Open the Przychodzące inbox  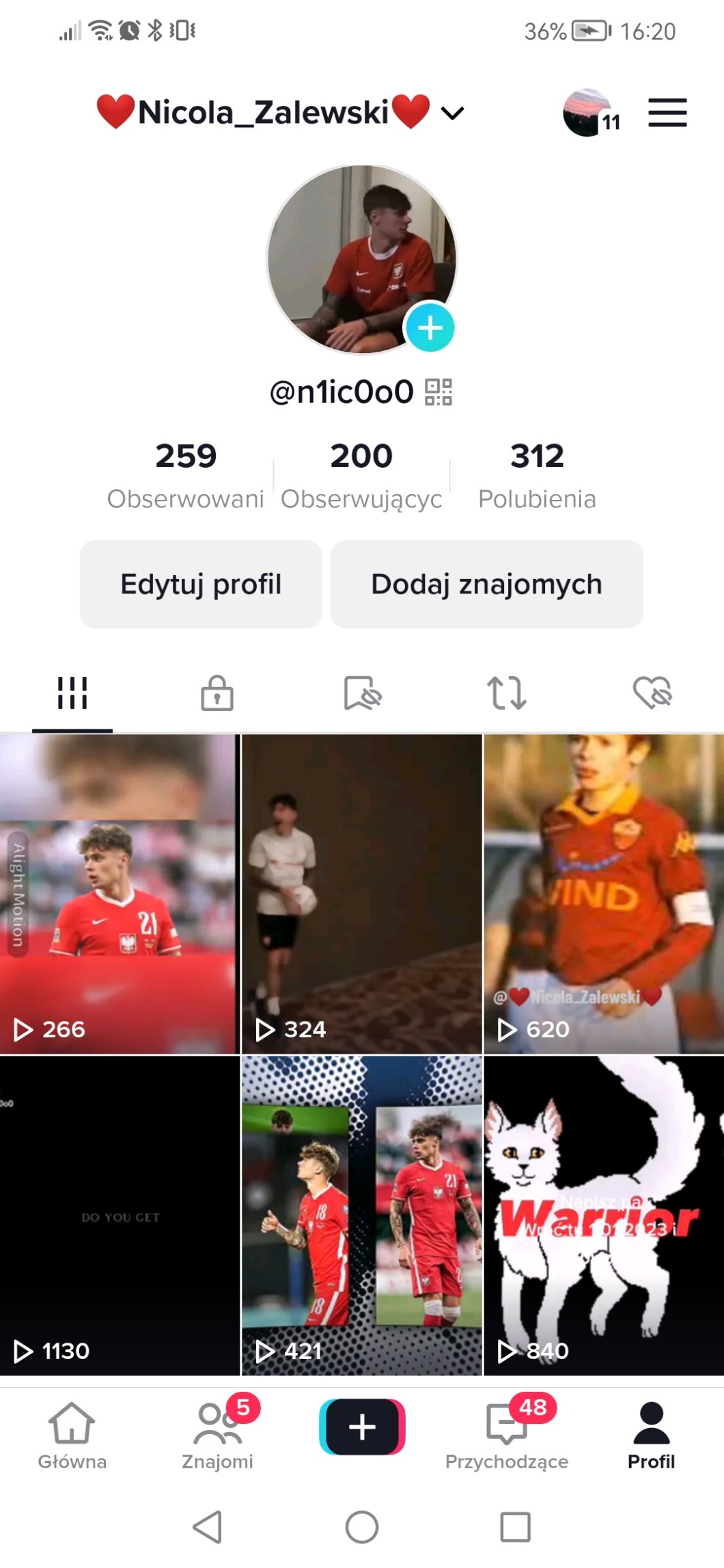pos(507,1434)
